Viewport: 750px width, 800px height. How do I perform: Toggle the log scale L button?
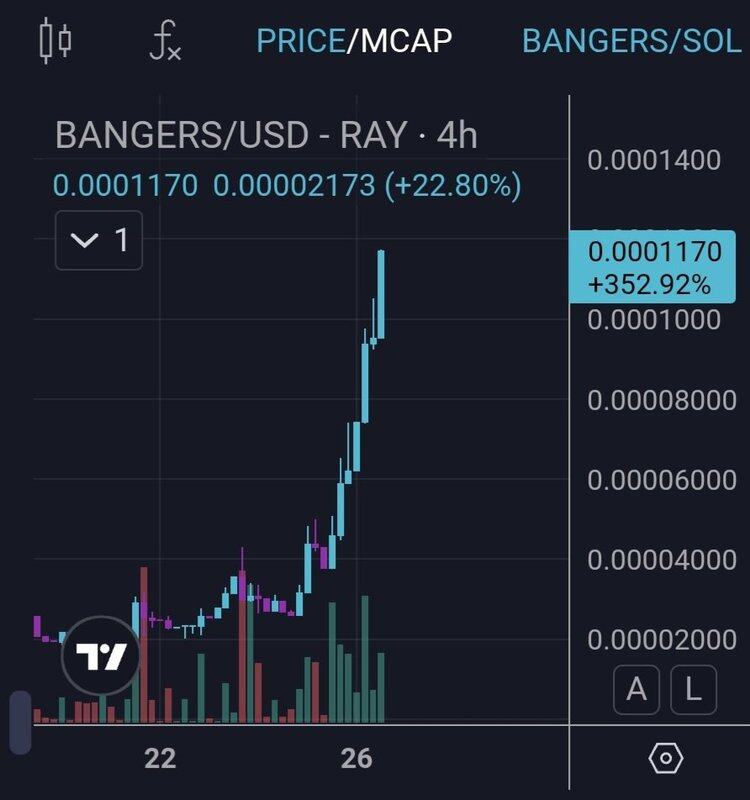pos(693,689)
